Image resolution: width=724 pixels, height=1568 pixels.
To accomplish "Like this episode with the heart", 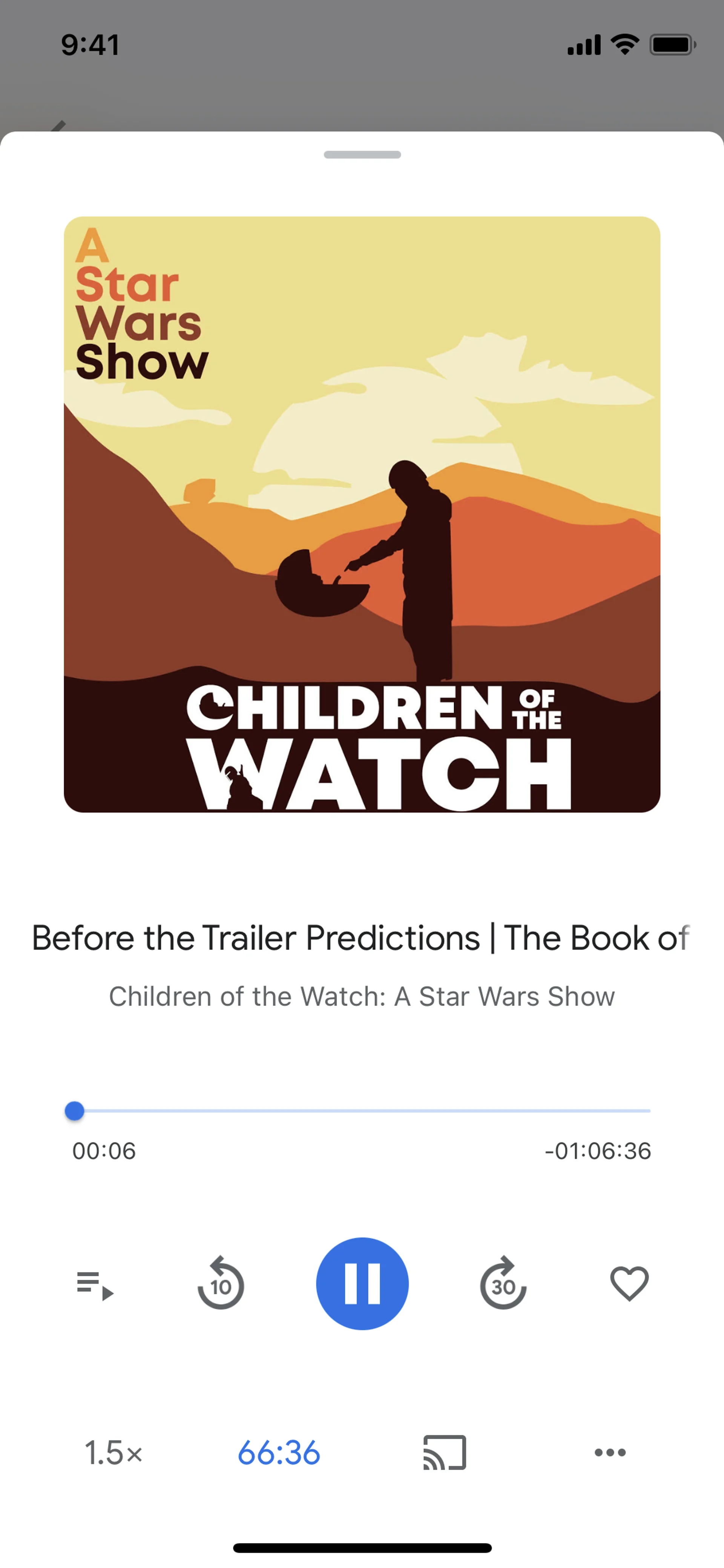I will pyautogui.click(x=629, y=1283).
